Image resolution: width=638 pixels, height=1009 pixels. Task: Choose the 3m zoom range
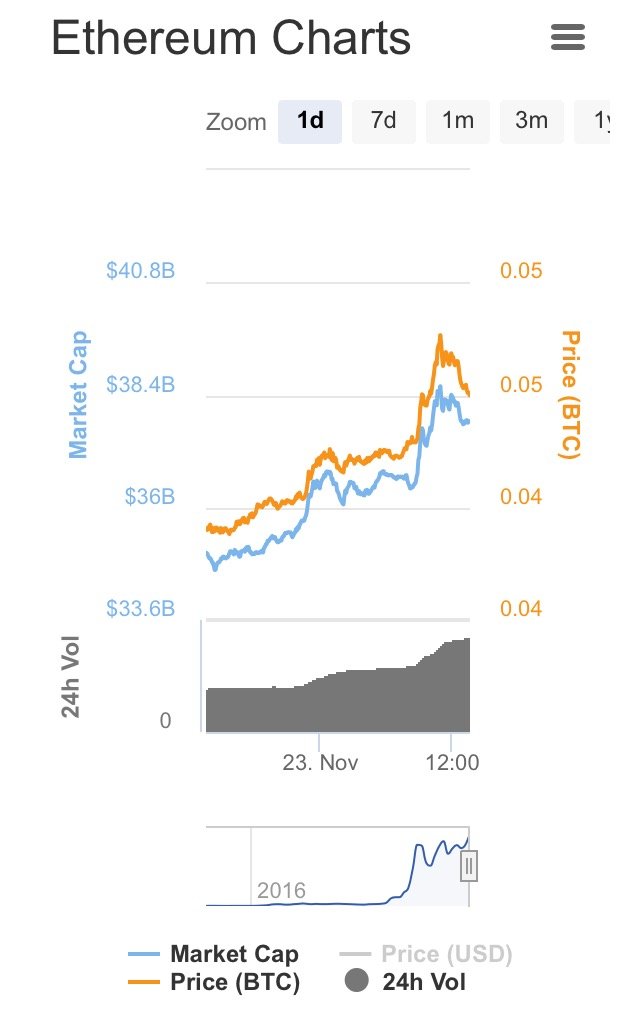click(x=531, y=121)
